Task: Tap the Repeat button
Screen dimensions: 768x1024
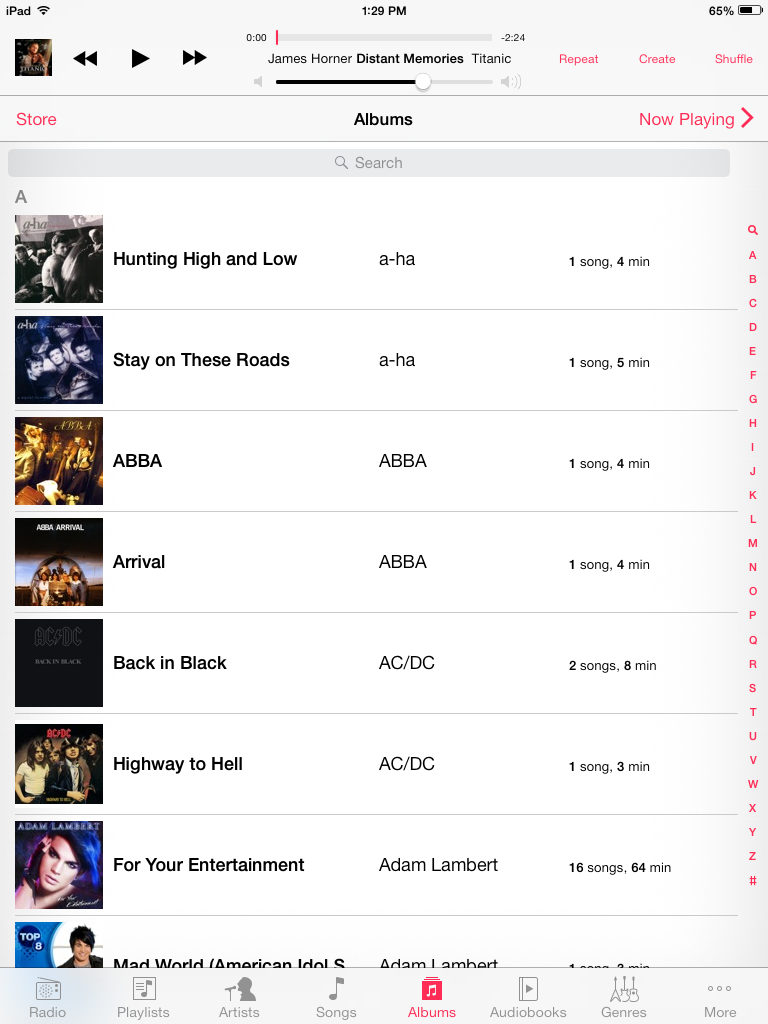Action: (578, 59)
